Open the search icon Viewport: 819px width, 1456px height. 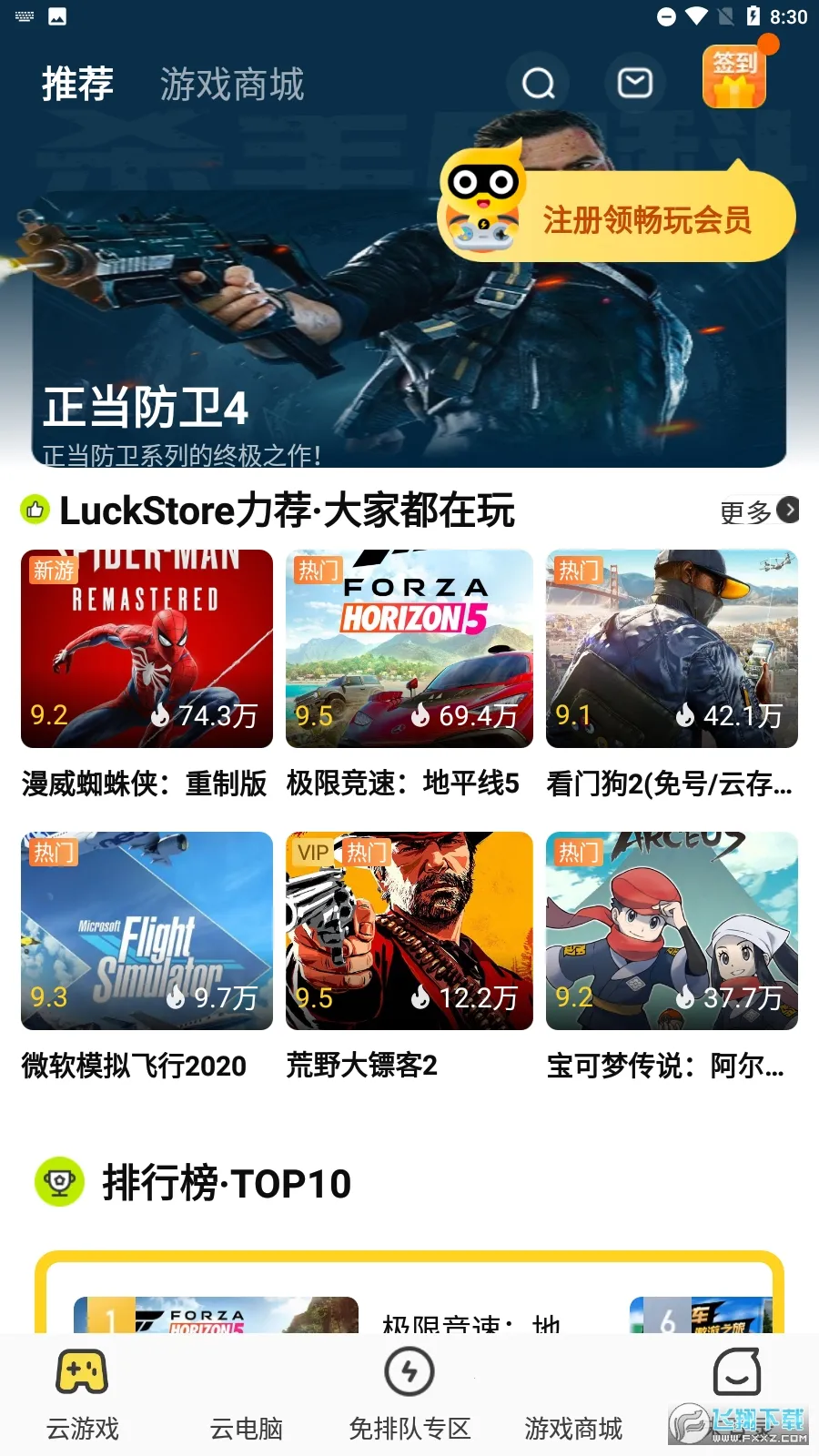[x=539, y=83]
